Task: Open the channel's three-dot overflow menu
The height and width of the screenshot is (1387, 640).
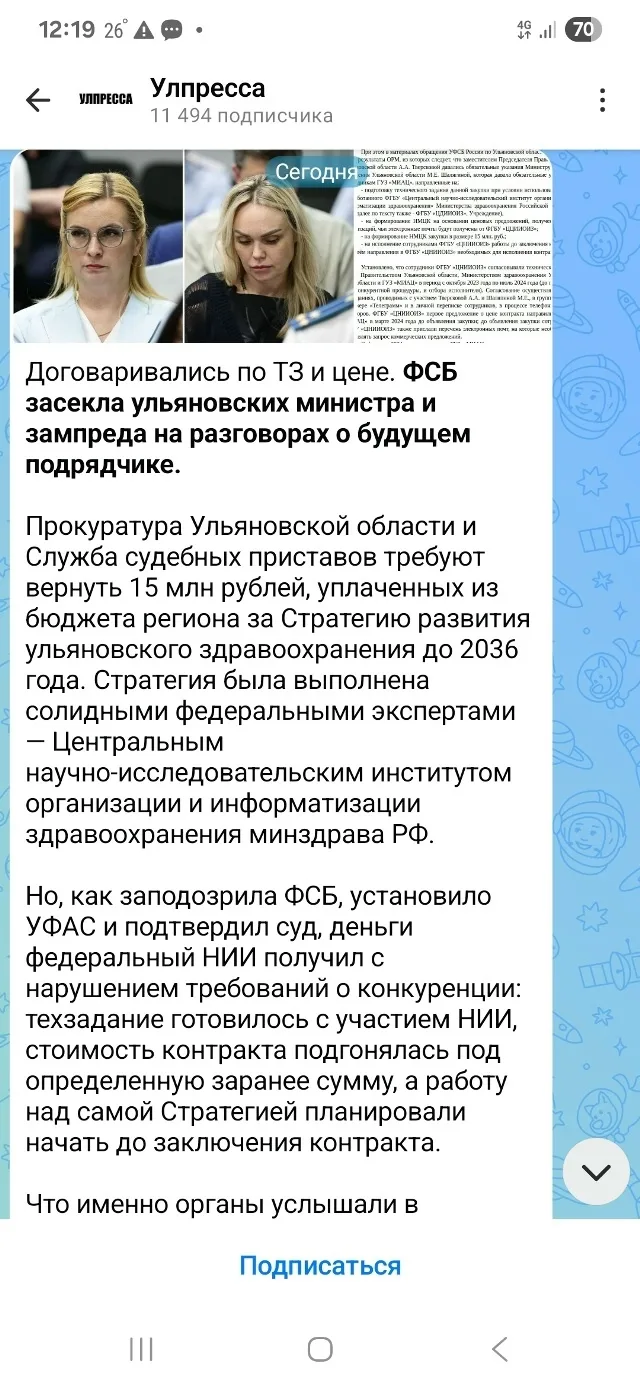Action: click(602, 100)
